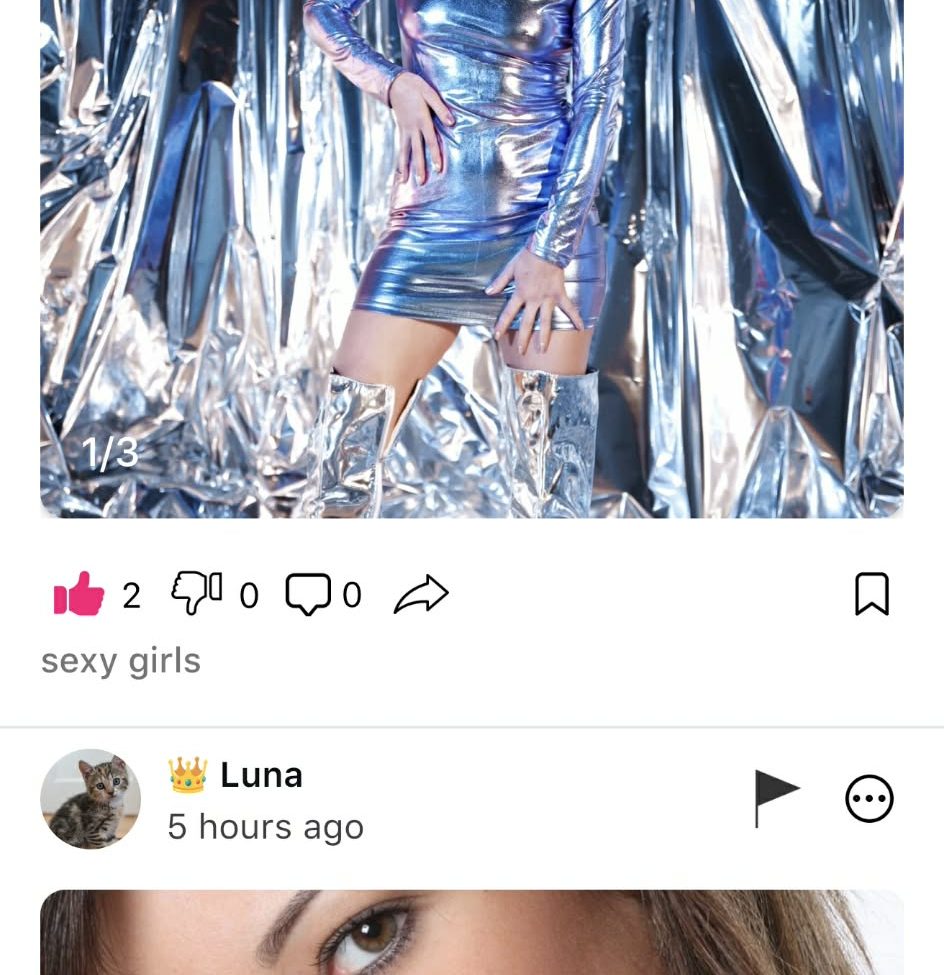Report Luna's post with the flag
This screenshot has height=975, width=944.
(776, 798)
